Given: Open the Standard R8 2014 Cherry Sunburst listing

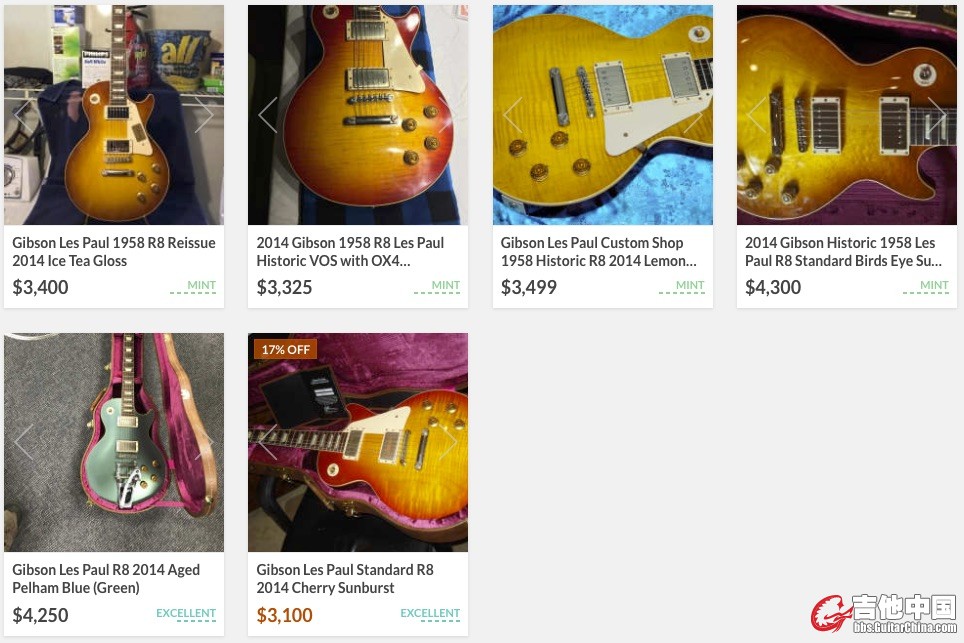Looking at the screenshot, I should coord(345,578).
